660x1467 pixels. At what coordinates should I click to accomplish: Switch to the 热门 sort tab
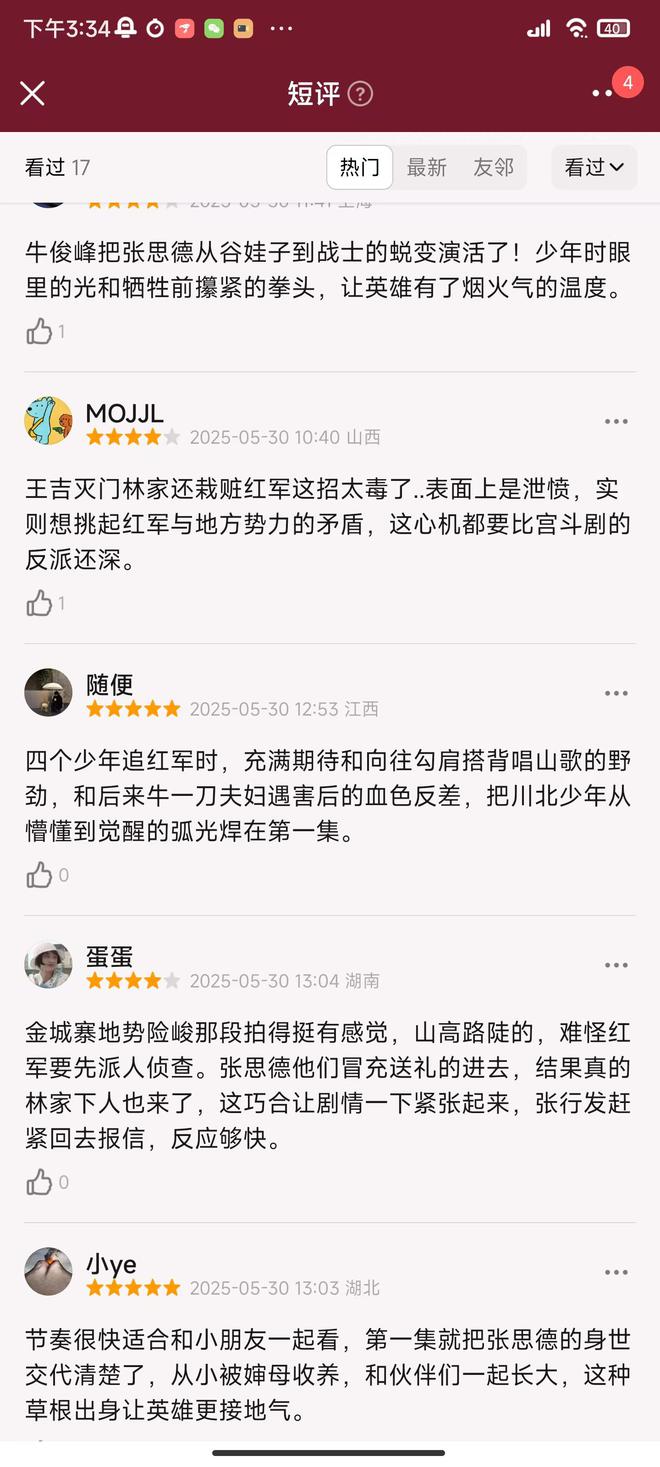(359, 168)
